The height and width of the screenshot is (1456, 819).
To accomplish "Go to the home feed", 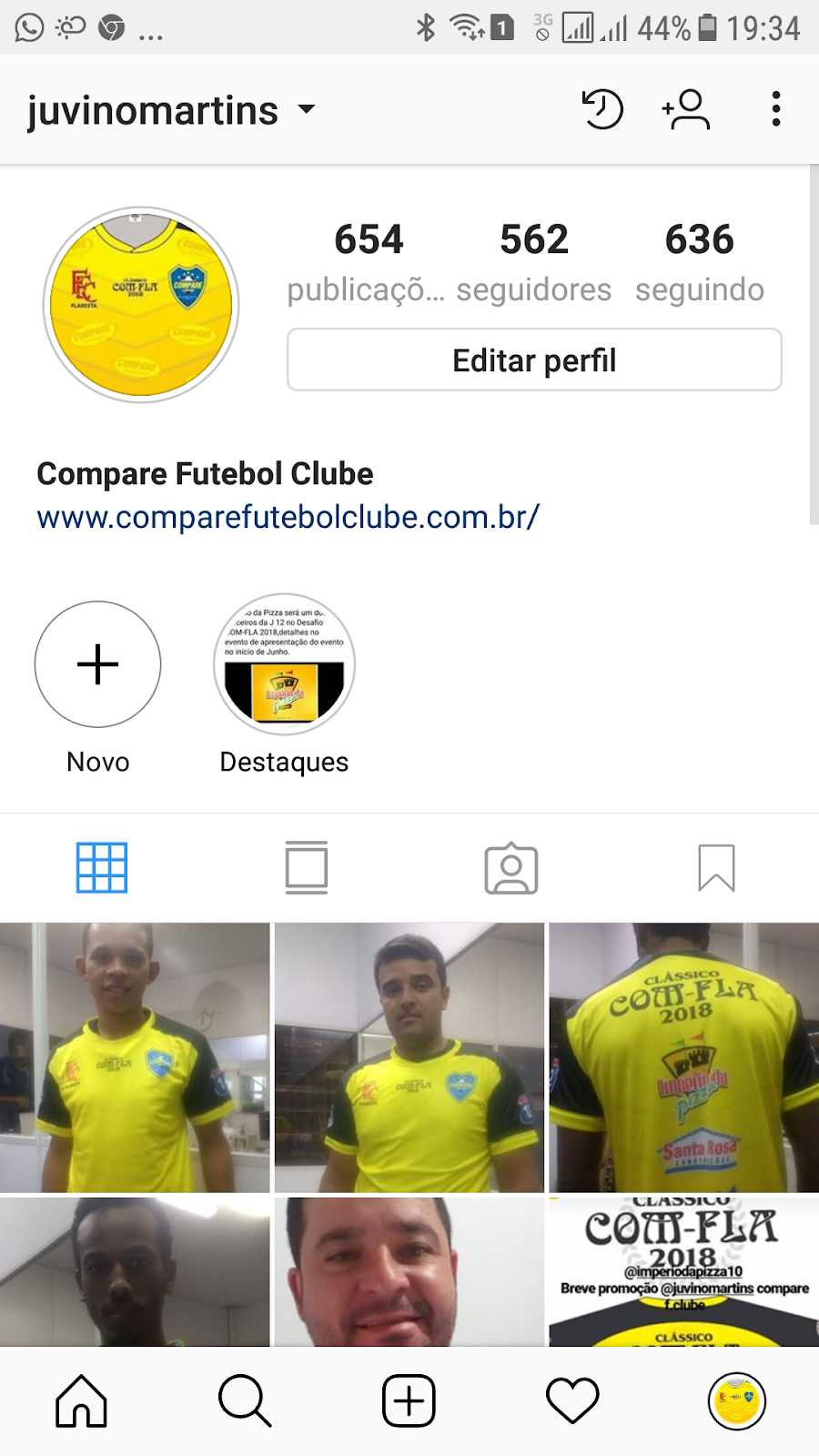I will 82,1400.
